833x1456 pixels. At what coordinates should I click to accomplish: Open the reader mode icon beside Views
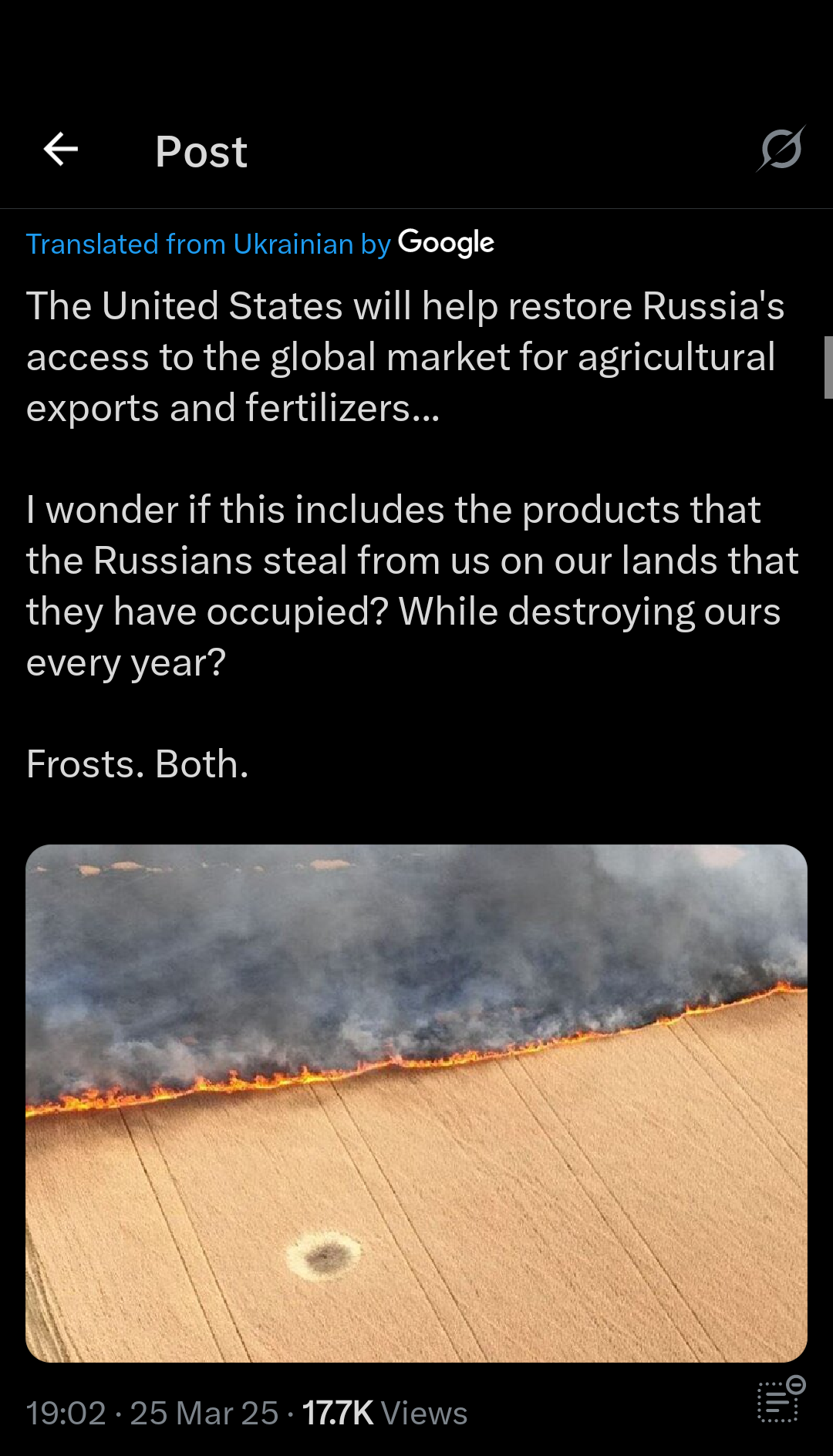[x=781, y=1399]
